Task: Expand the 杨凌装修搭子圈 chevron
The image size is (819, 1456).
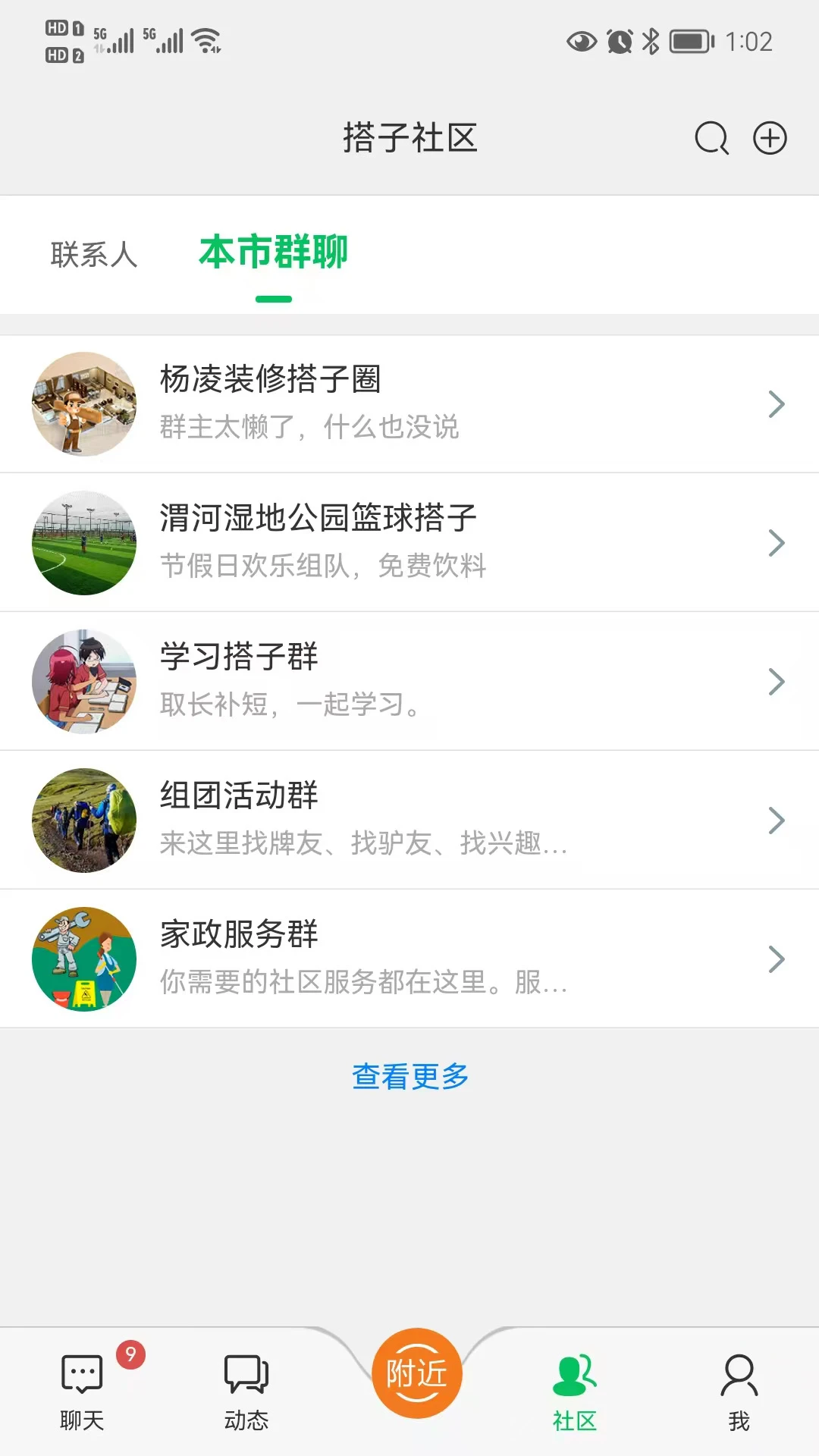Action: point(776,404)
